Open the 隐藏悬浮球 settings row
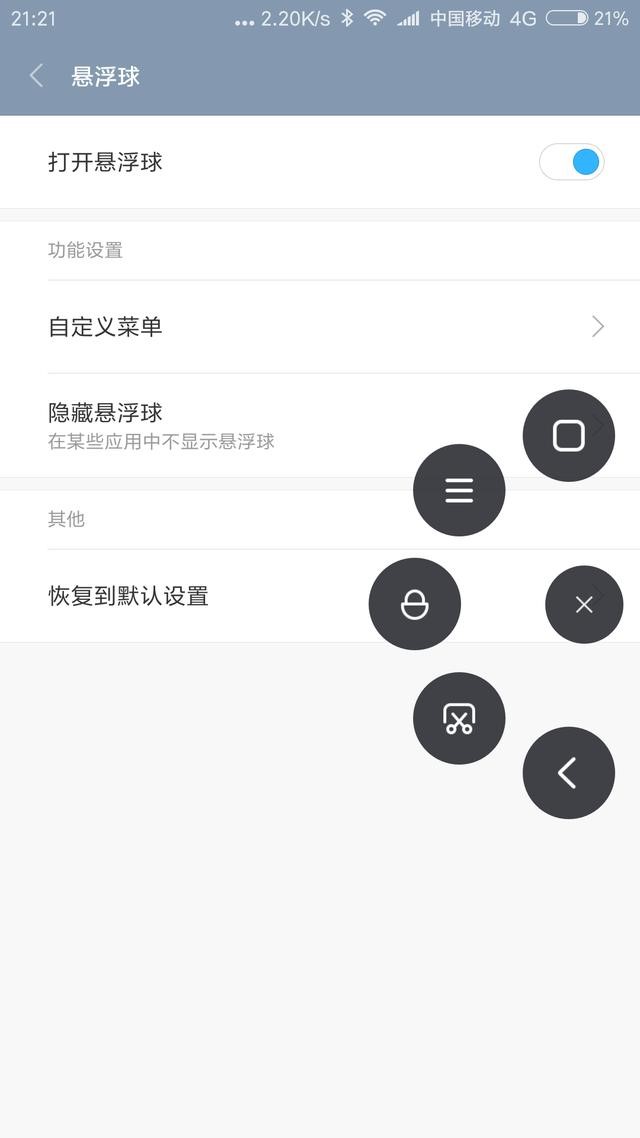The height and width of the screenshot is (1138, 640). point(250,425)
